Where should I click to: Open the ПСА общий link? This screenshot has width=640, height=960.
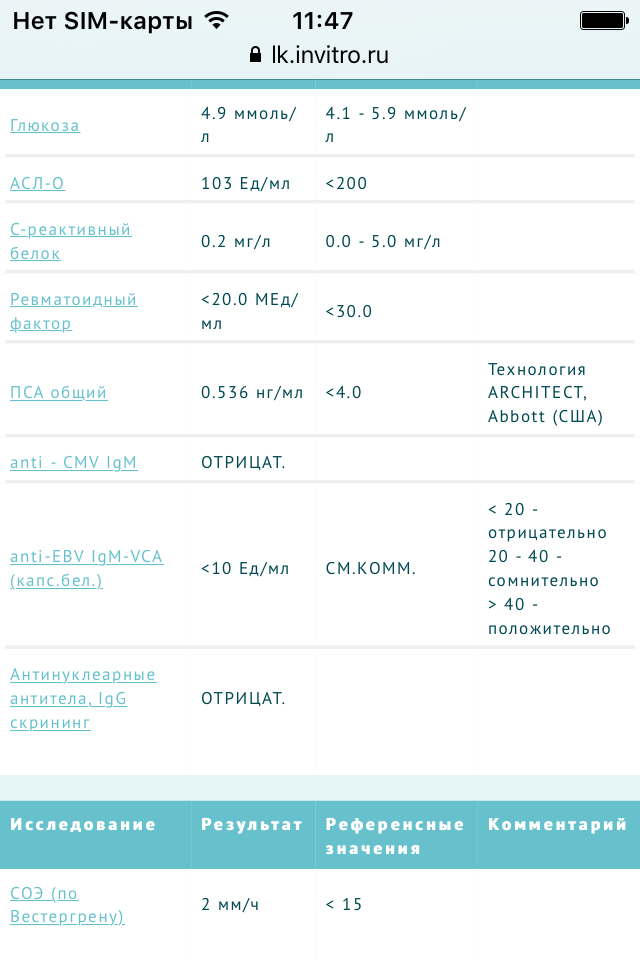click(x=58, y=393)
